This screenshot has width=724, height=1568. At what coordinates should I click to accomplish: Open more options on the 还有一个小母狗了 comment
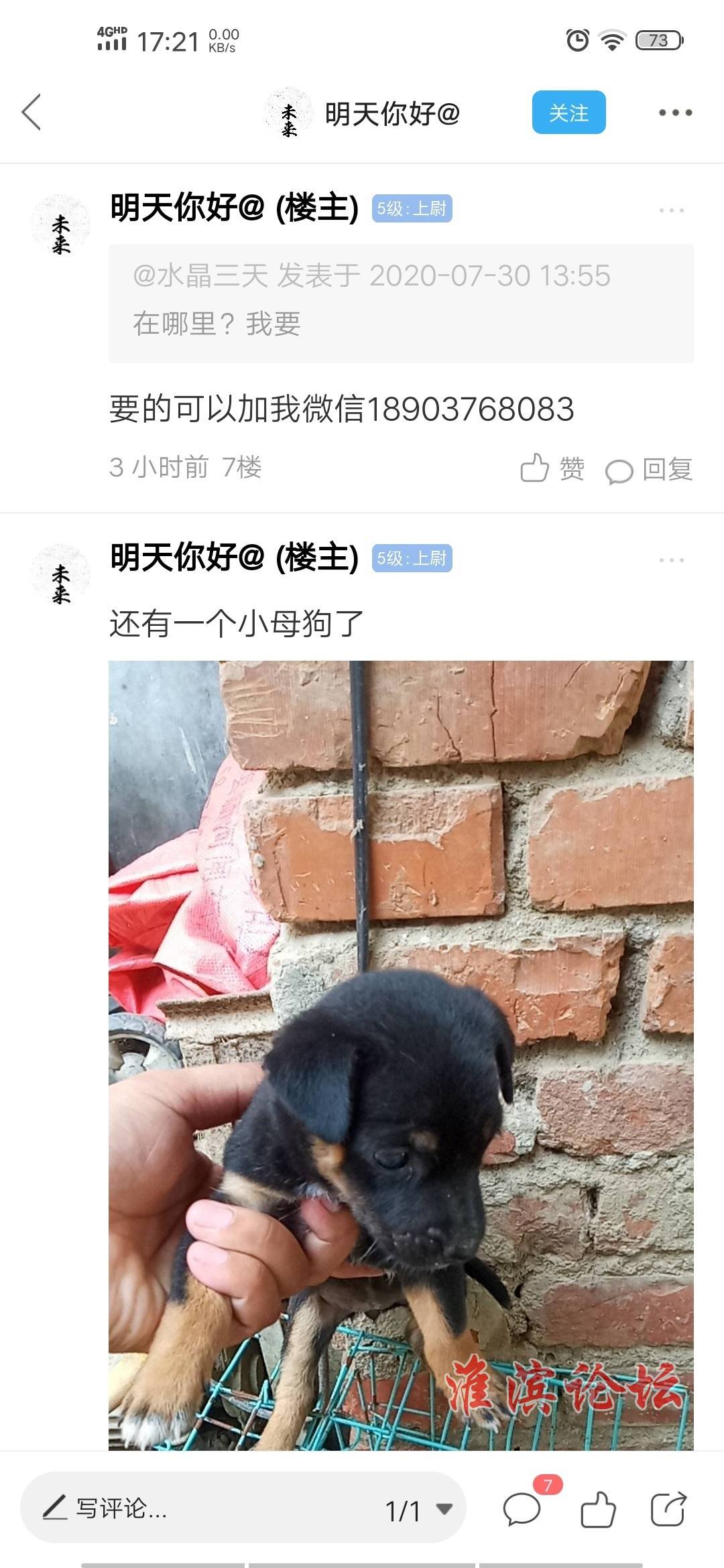pyautogui.click(x=671, y=560)
